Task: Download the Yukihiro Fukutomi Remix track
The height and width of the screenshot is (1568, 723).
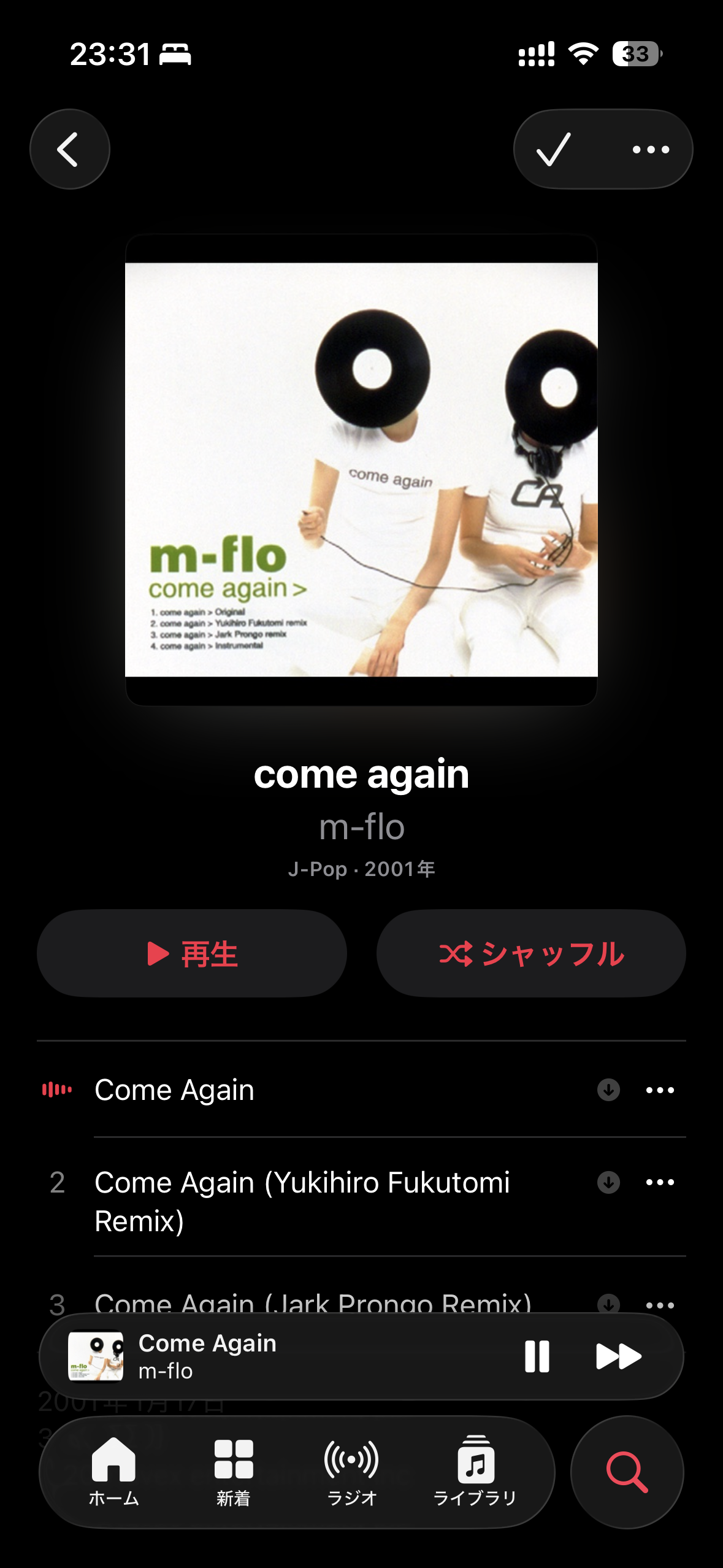Action: click(x=608, y=1182)
